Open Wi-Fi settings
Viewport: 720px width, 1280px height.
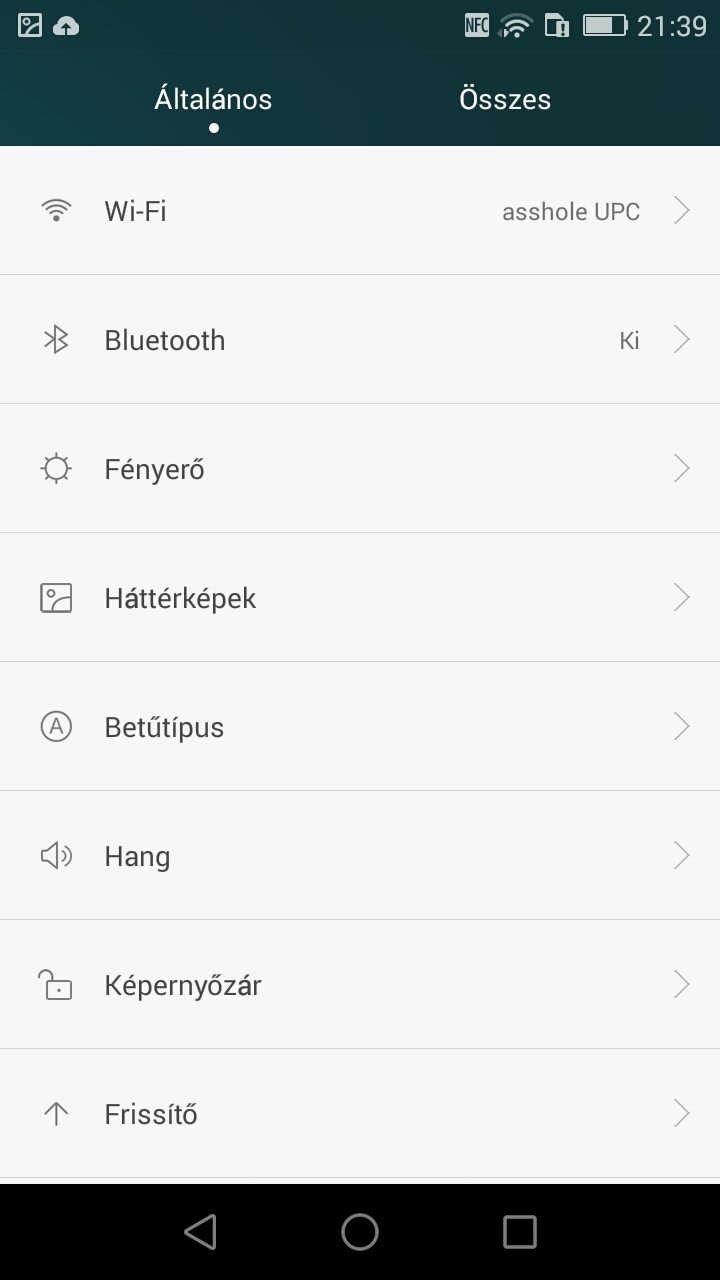click(360, 211)
